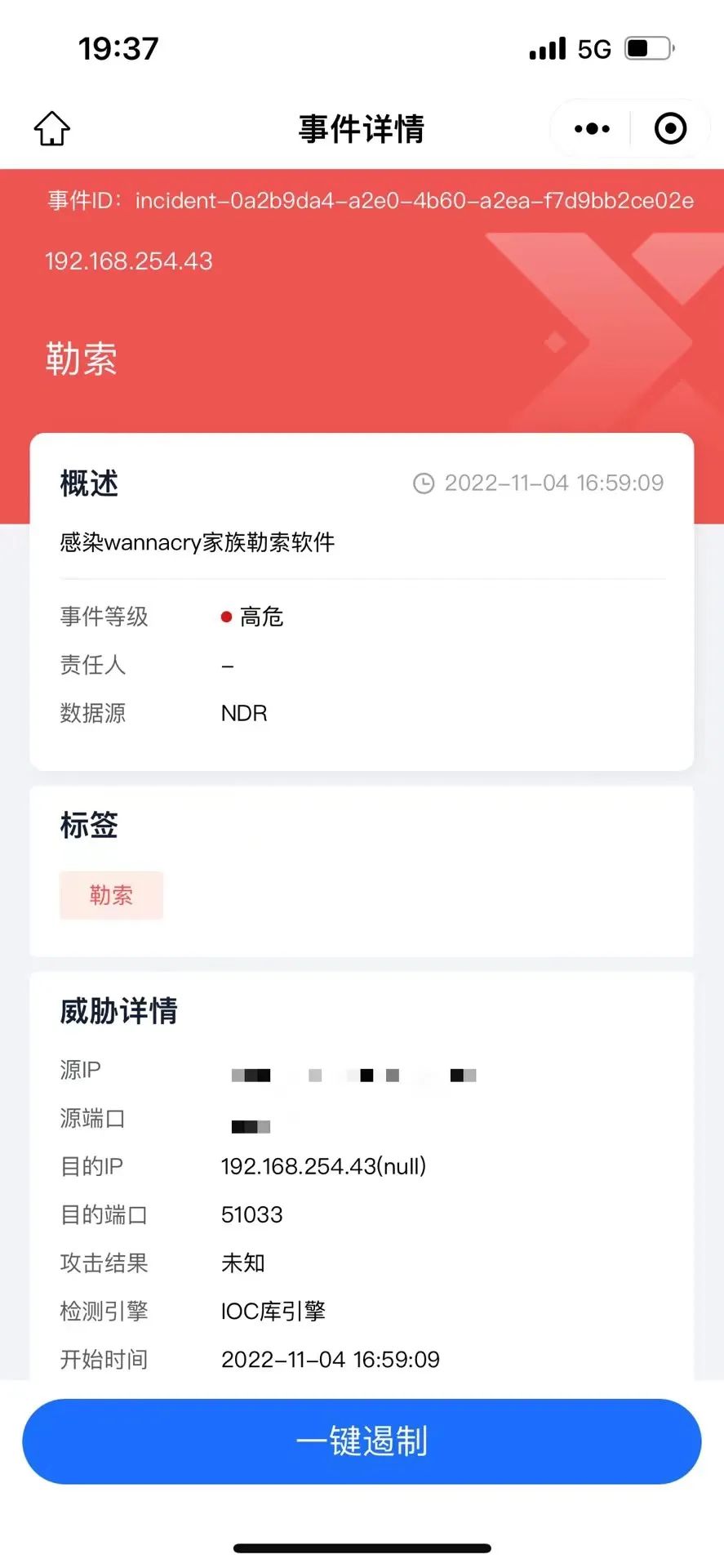This screenshot has width=724, height=1568.
Task: Tap the 一键遏制 button
Action: tap(362, 1441)
